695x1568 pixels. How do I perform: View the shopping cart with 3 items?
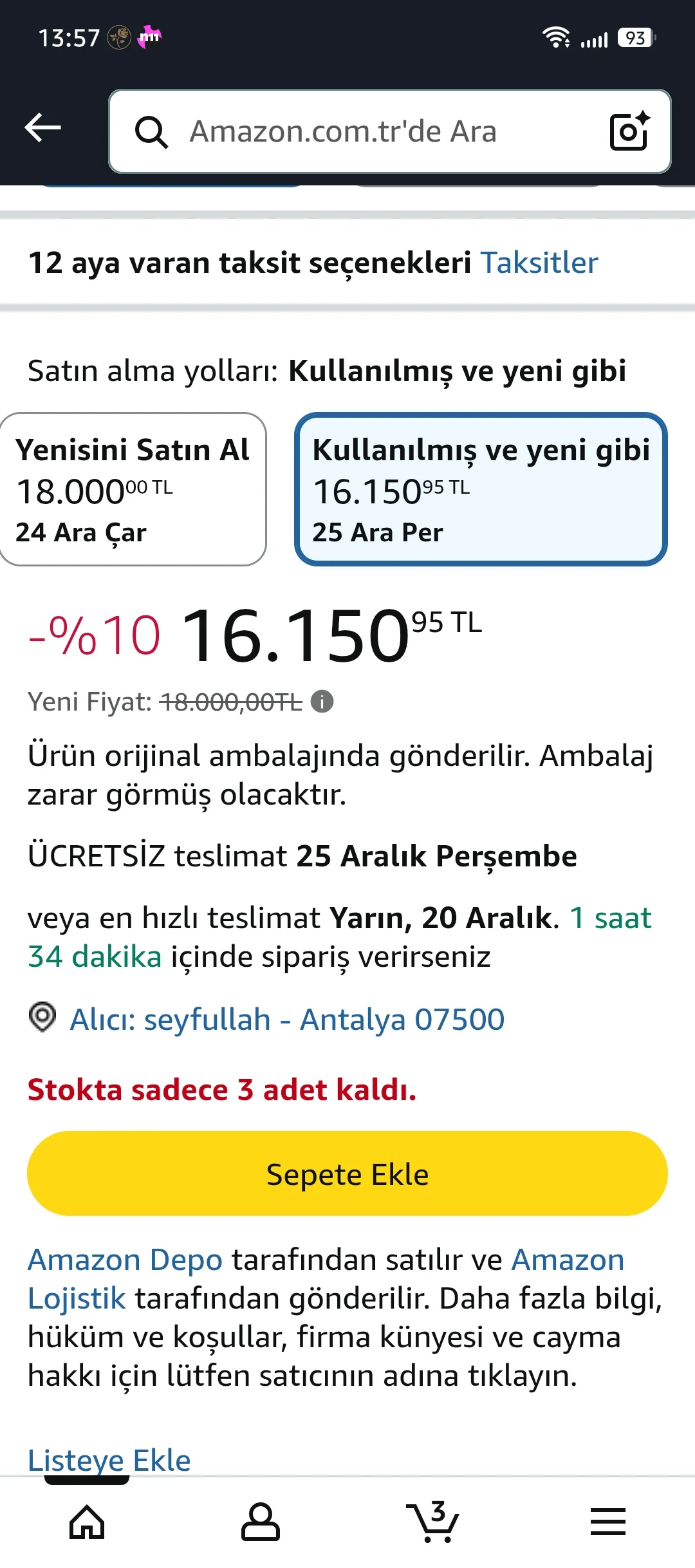click(x=433, y=1522)
